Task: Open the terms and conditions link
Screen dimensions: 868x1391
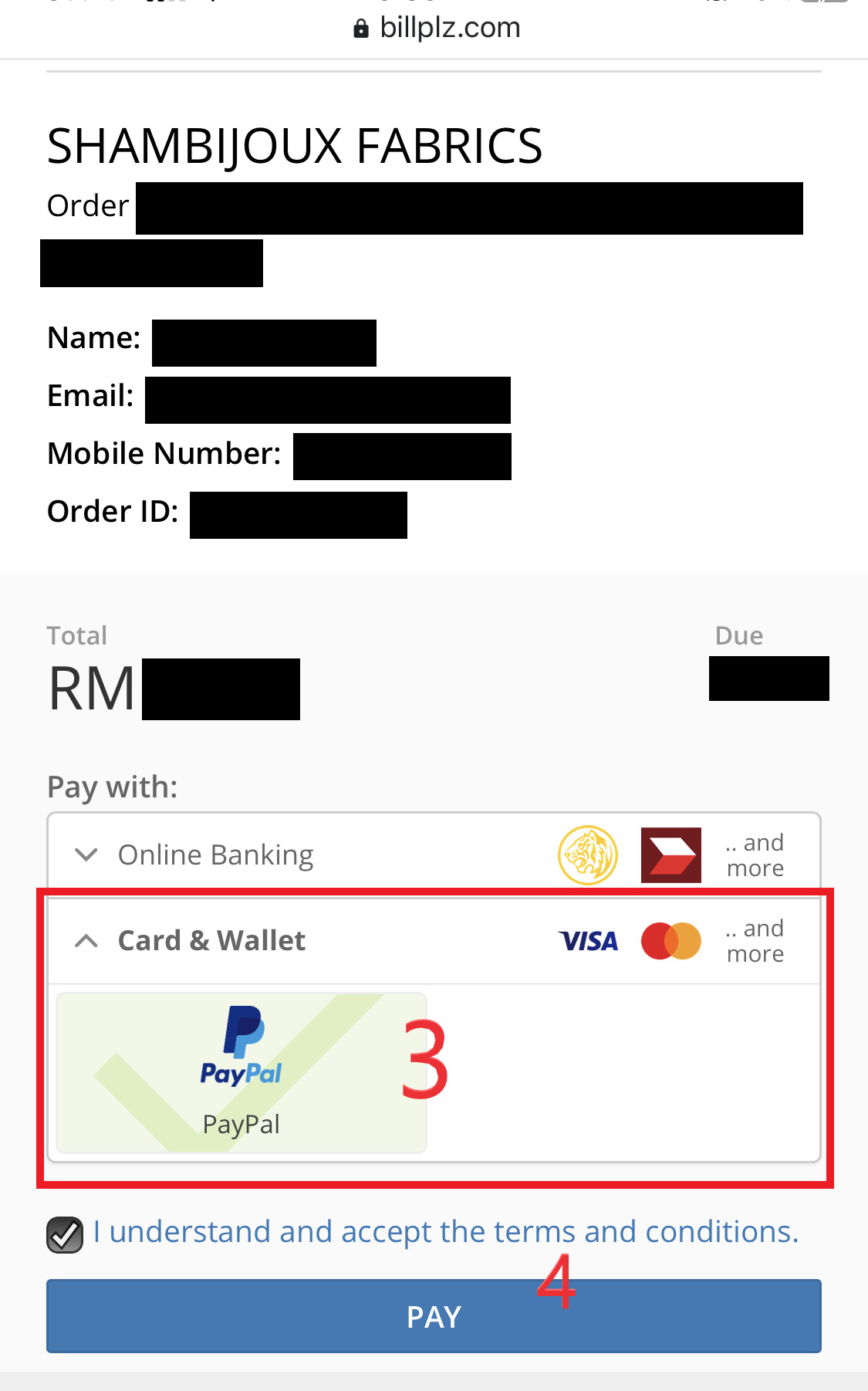Action: (446, 1232)
